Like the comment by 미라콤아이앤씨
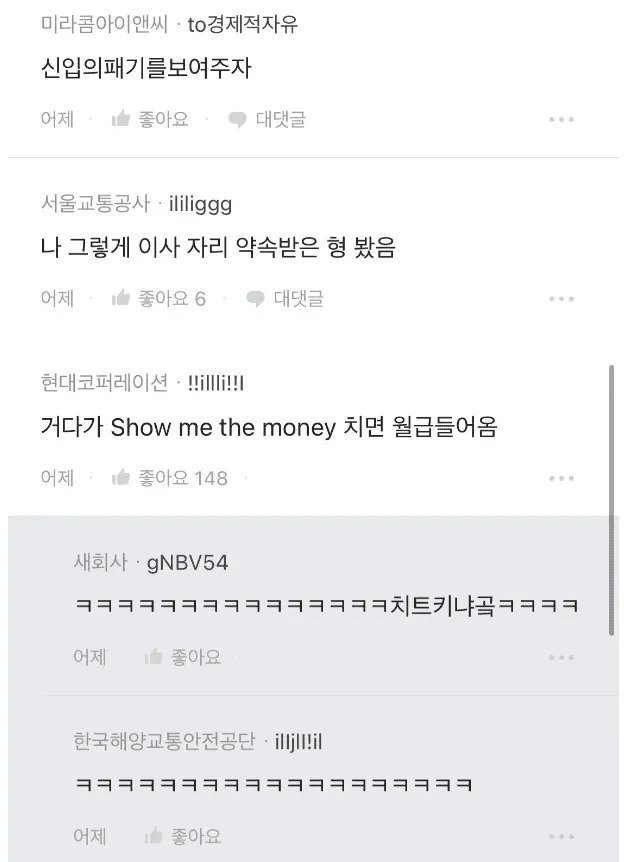The image size is (624, 862). click(150, 119)
